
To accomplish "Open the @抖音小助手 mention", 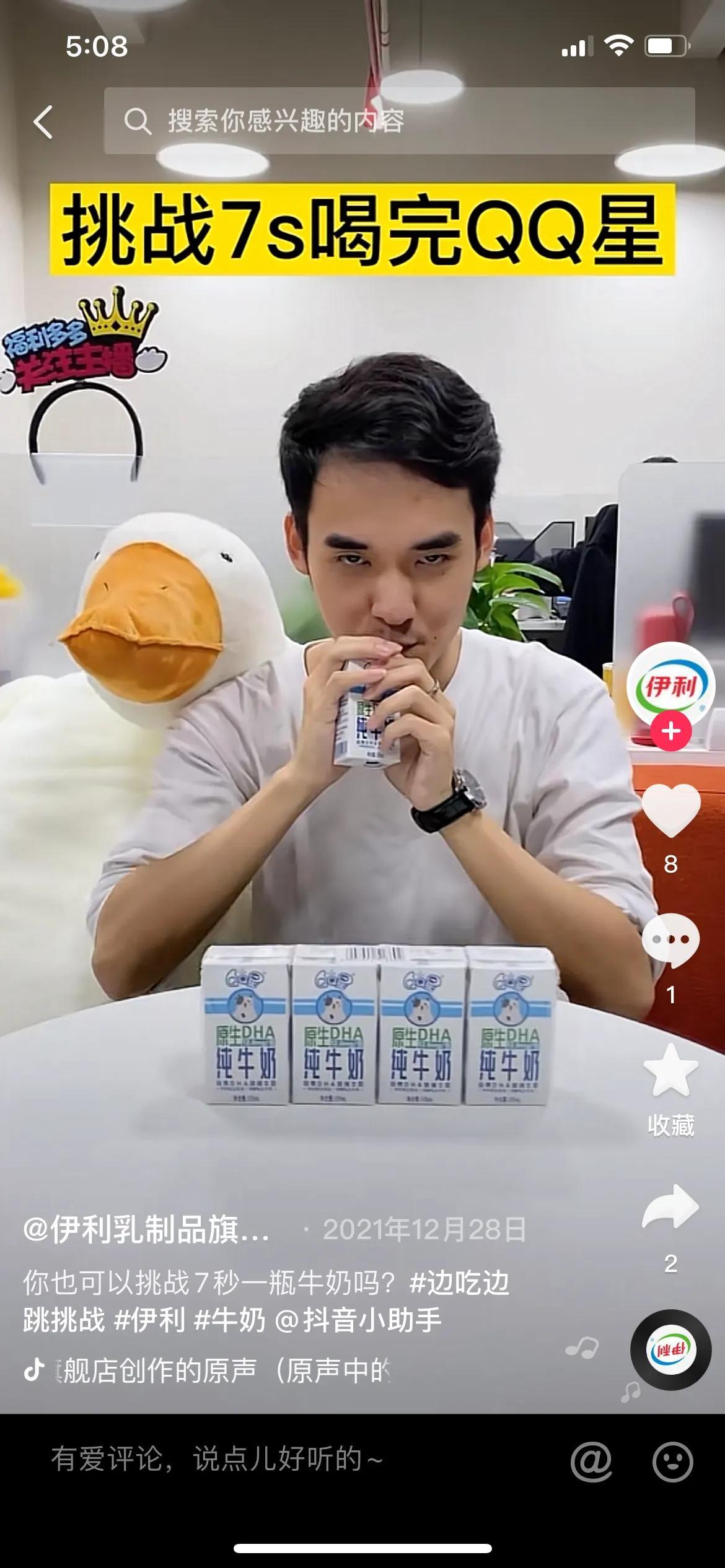I will [x=358, y=1320].
